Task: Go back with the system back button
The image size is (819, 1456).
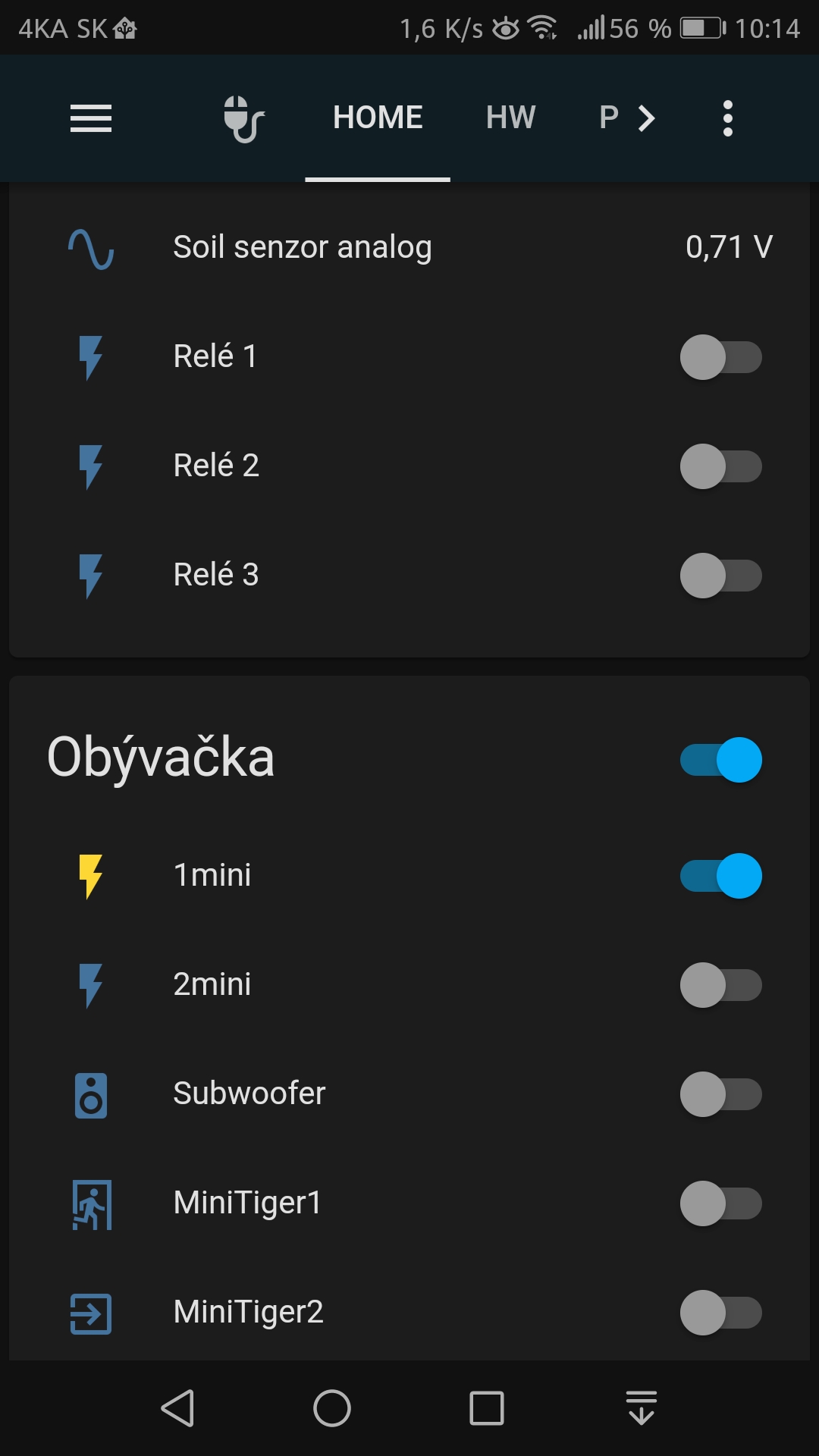Action: pos(179,1408)
